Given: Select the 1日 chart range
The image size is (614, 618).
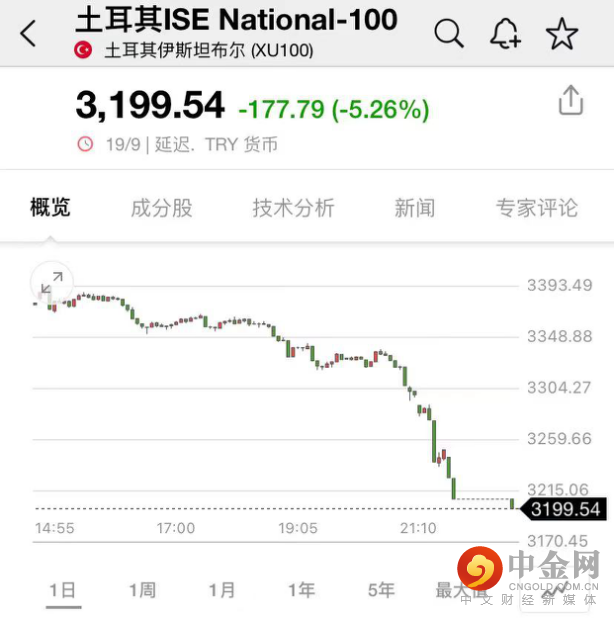Looking at the screenshot, I should (62, 590).
